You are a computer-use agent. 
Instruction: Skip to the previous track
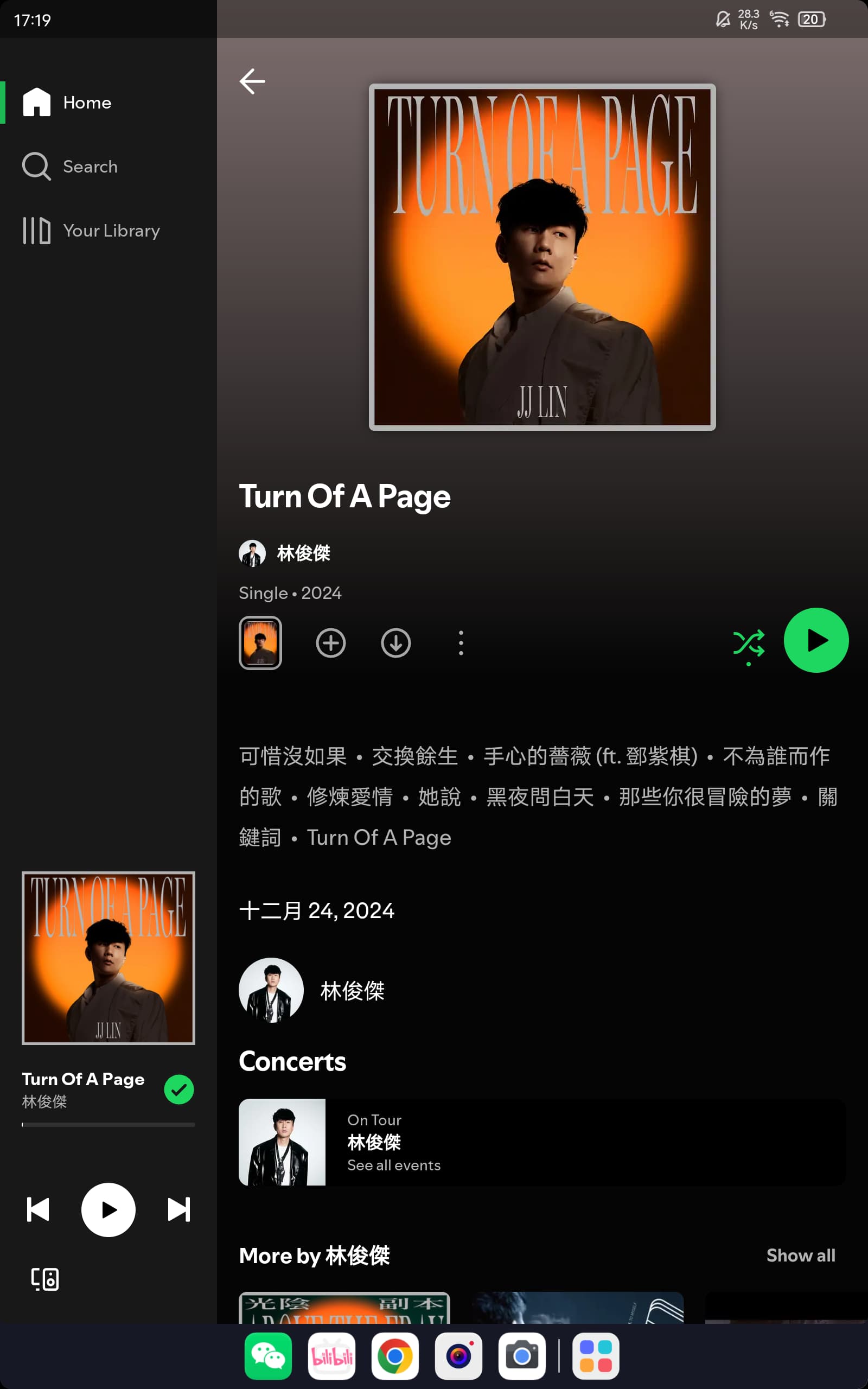[38, 1210]
